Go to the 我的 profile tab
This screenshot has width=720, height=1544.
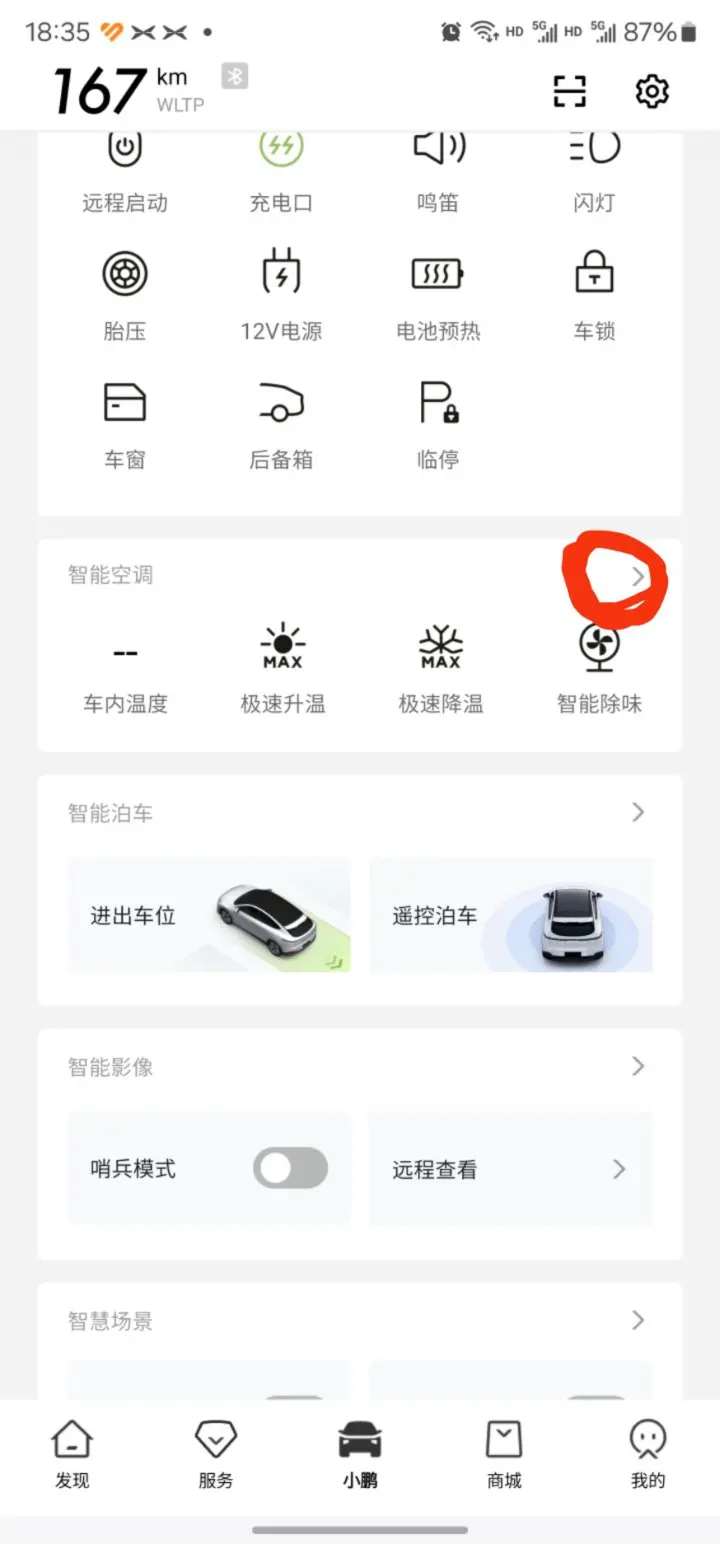(x=648, y=1454)
